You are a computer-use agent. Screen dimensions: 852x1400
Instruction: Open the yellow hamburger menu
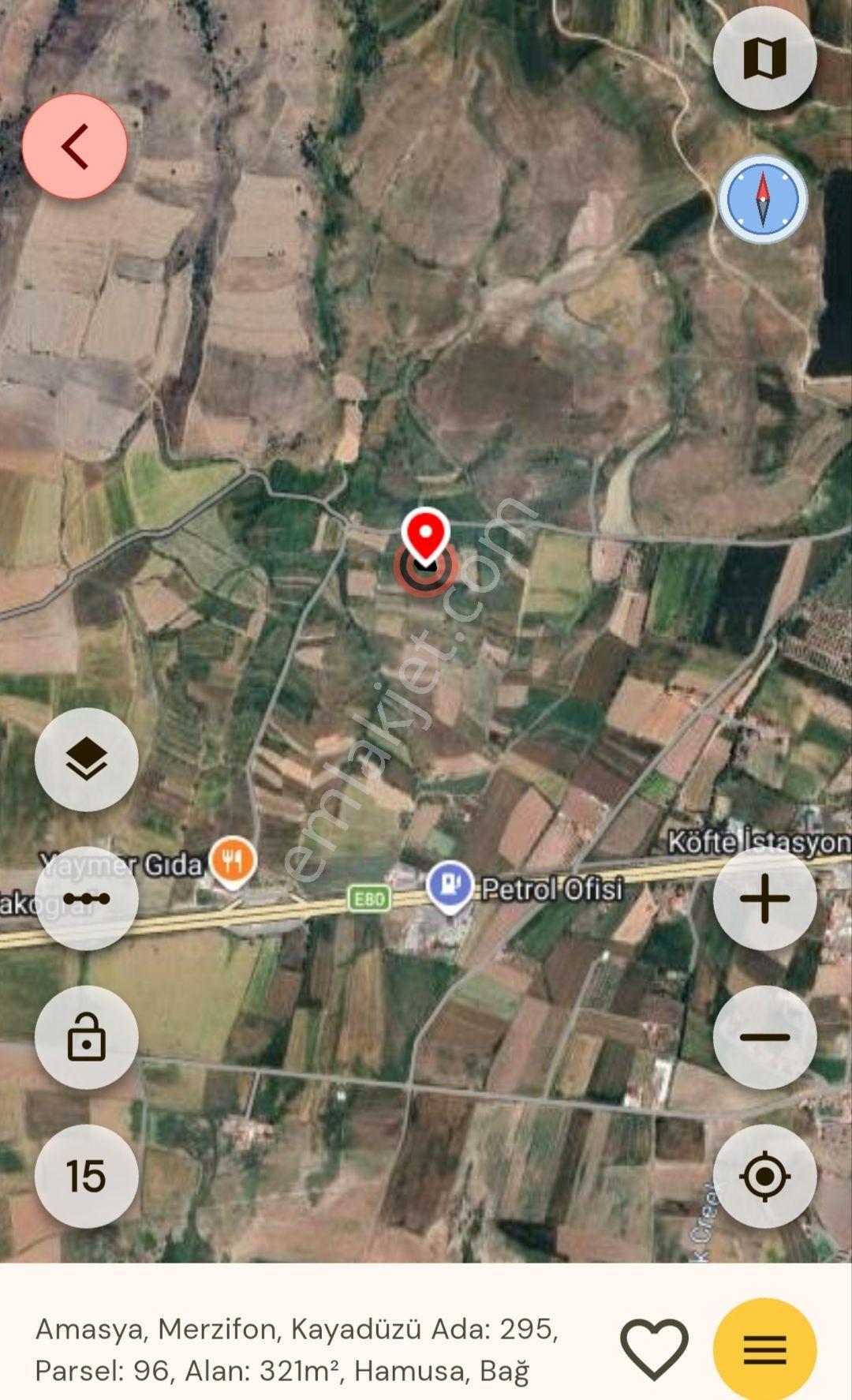coord(764,1349)
